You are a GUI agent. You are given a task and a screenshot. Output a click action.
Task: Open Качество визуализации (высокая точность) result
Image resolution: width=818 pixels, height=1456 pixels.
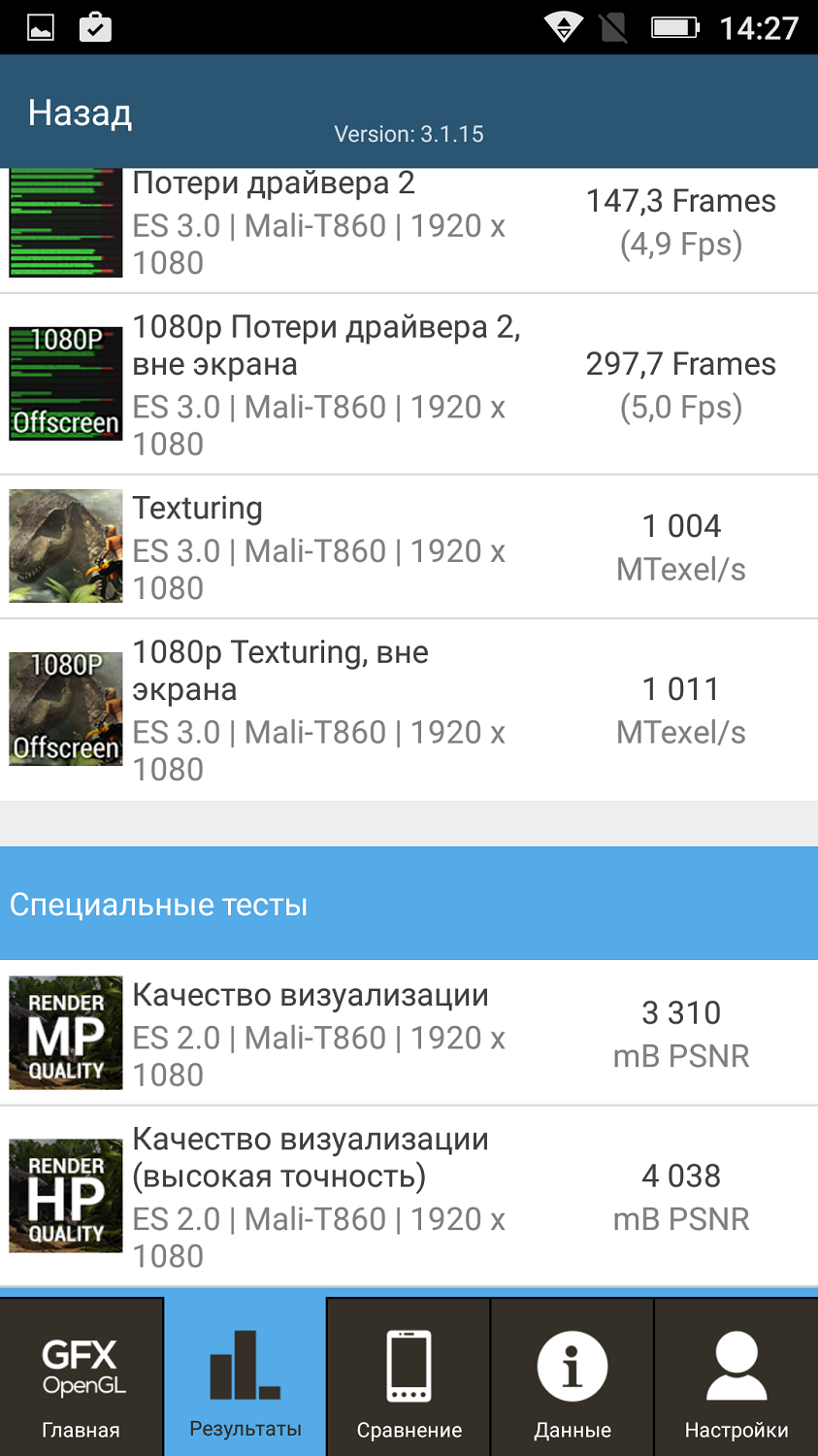pos(409,1197)
